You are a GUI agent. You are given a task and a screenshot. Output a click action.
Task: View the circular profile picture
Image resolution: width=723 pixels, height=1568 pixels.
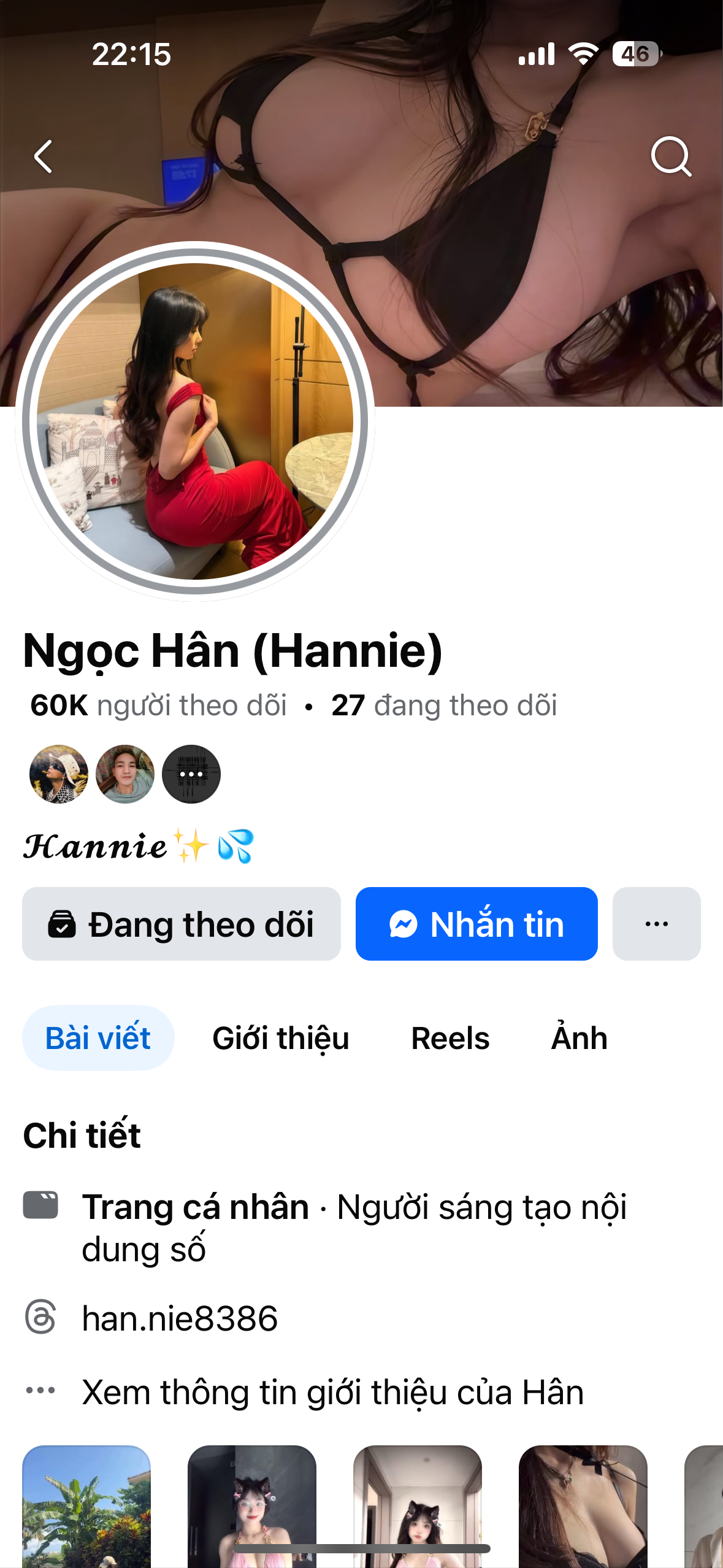pos(195,421)
